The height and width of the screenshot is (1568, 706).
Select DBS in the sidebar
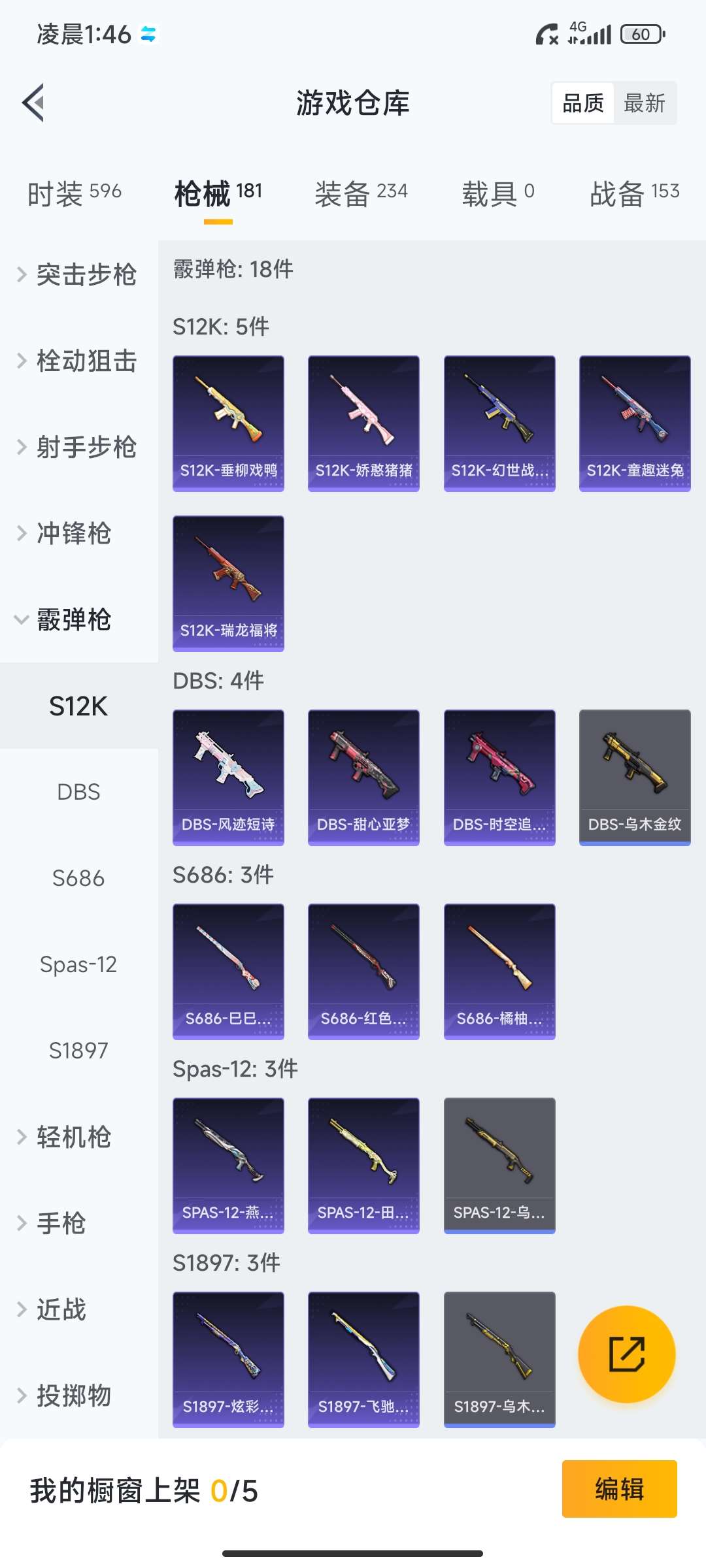(78, 792)
